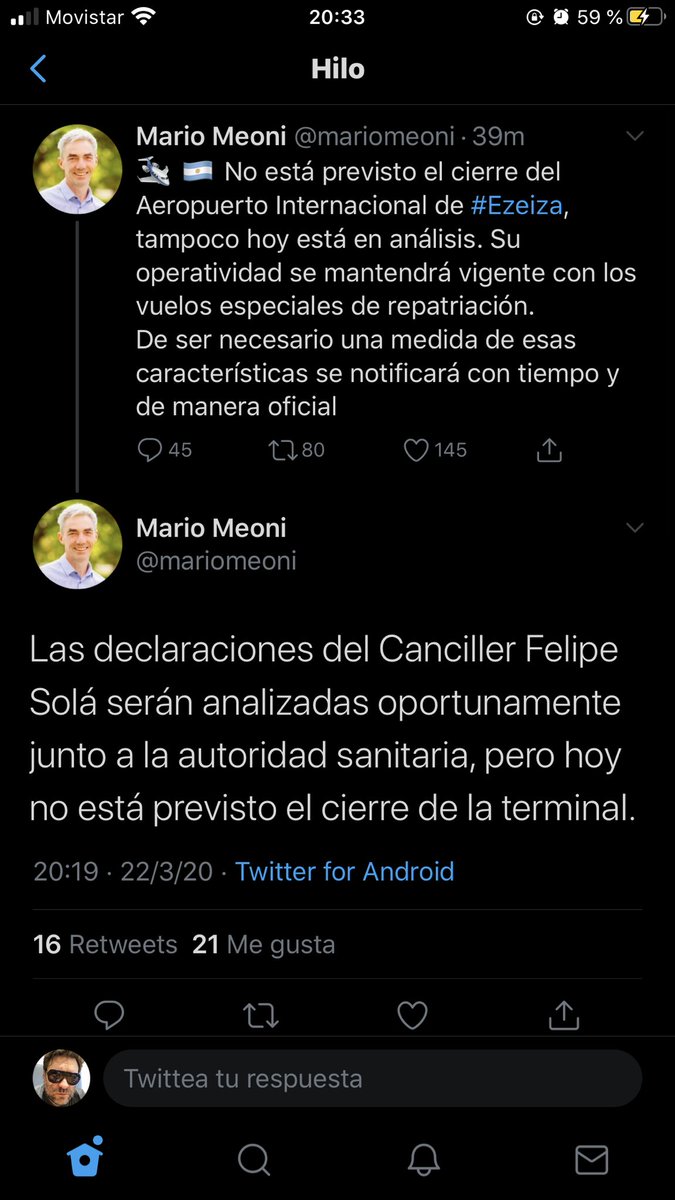Reply to the main tweet via comment icon
Viewport: 675px width, 1200px height.
tap(109, 1016)
